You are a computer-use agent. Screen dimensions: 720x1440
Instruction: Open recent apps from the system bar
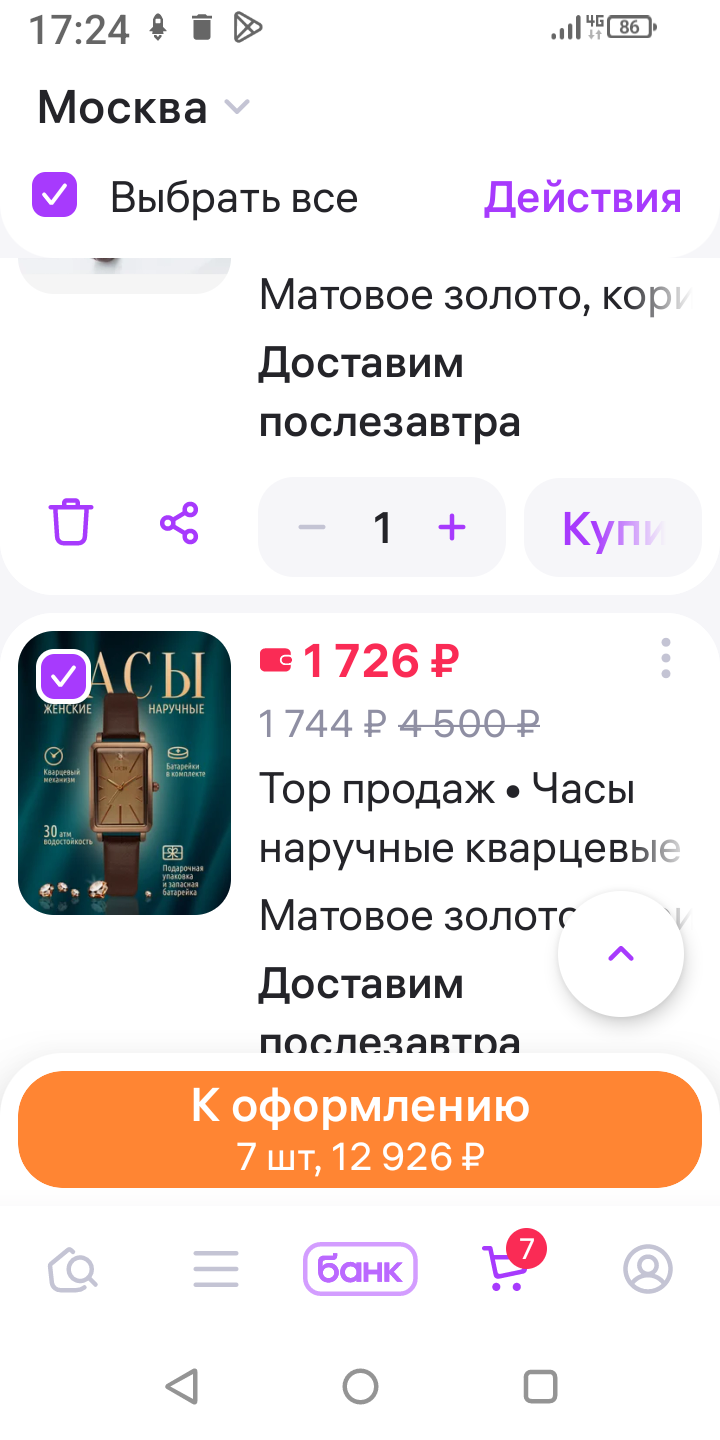point(540,1387)
